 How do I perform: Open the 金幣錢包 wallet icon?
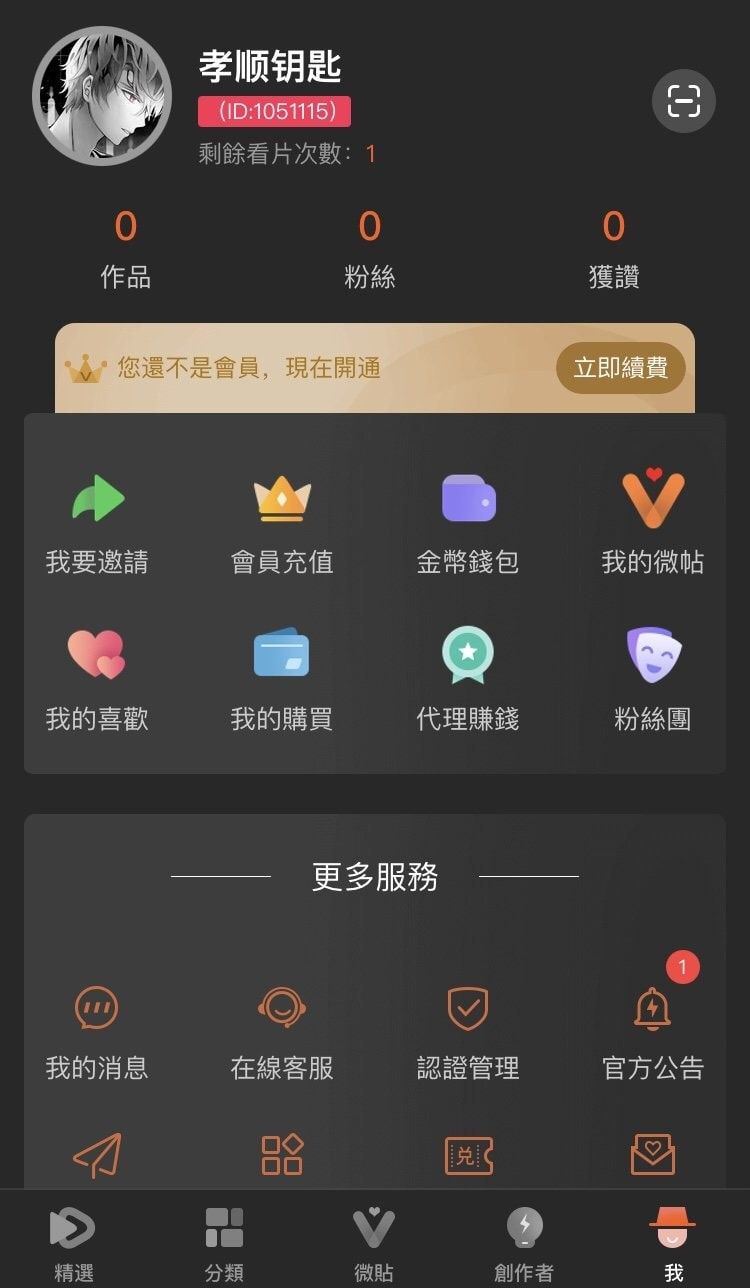tap(468, 498)
